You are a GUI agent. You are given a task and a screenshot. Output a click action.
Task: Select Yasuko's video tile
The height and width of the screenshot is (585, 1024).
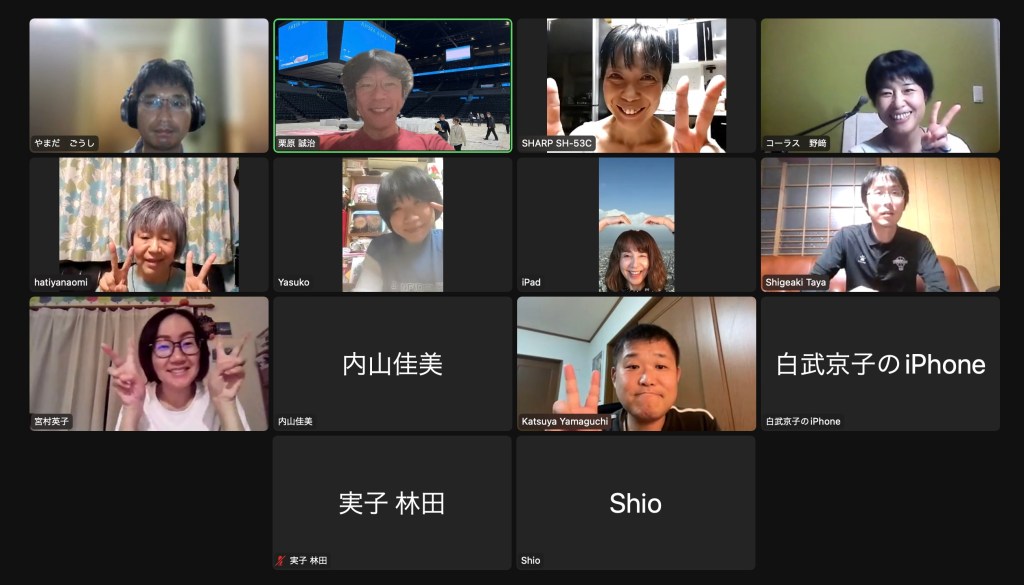click(392, 224)
